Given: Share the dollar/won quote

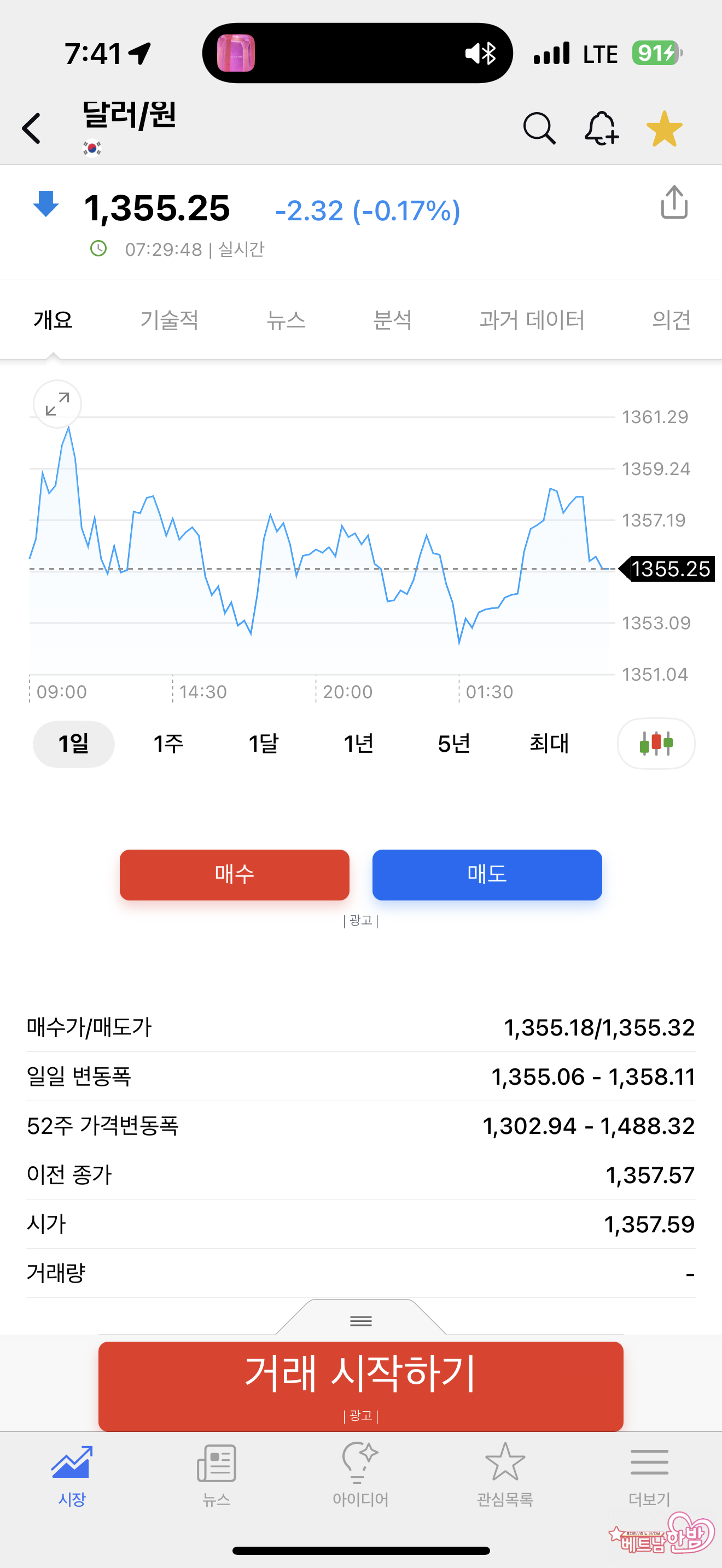Looking at the screenshot, I should pos(674,203).
